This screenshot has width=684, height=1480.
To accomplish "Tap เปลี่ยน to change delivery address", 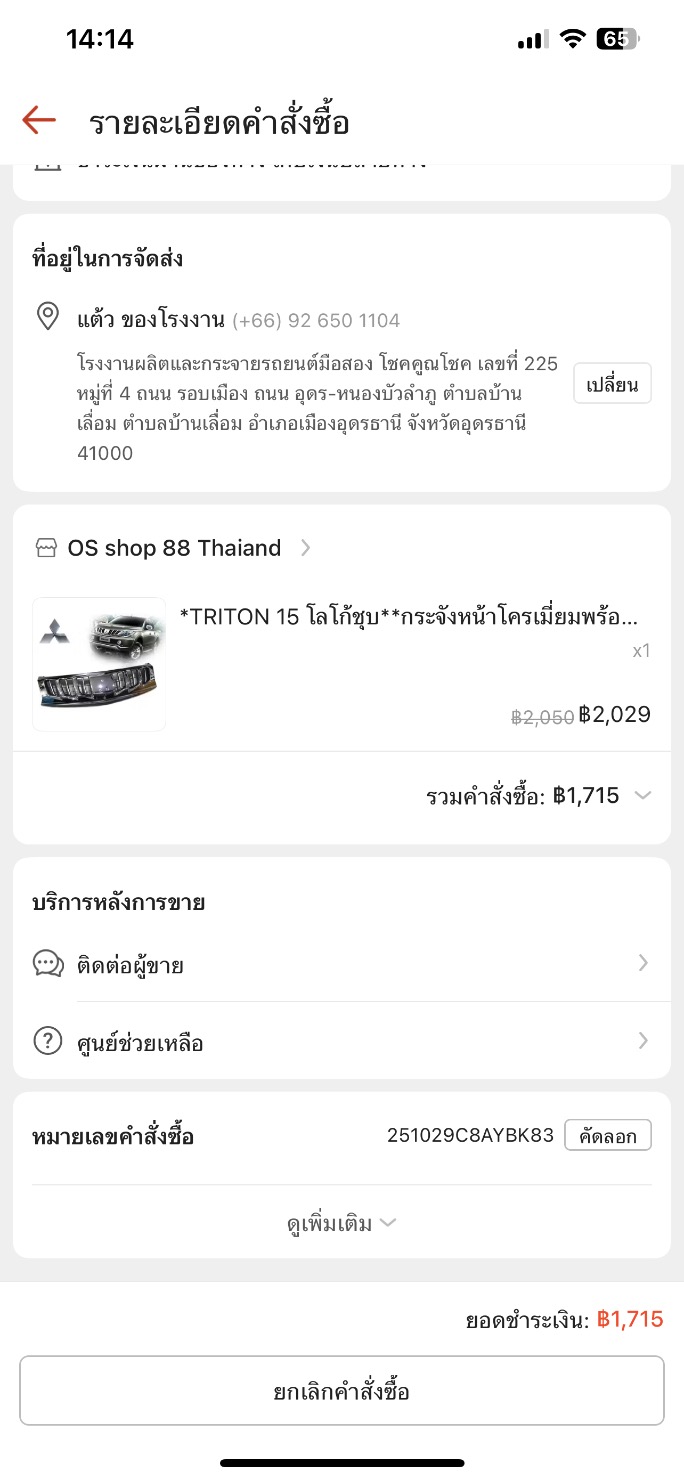I will point(612,383).
